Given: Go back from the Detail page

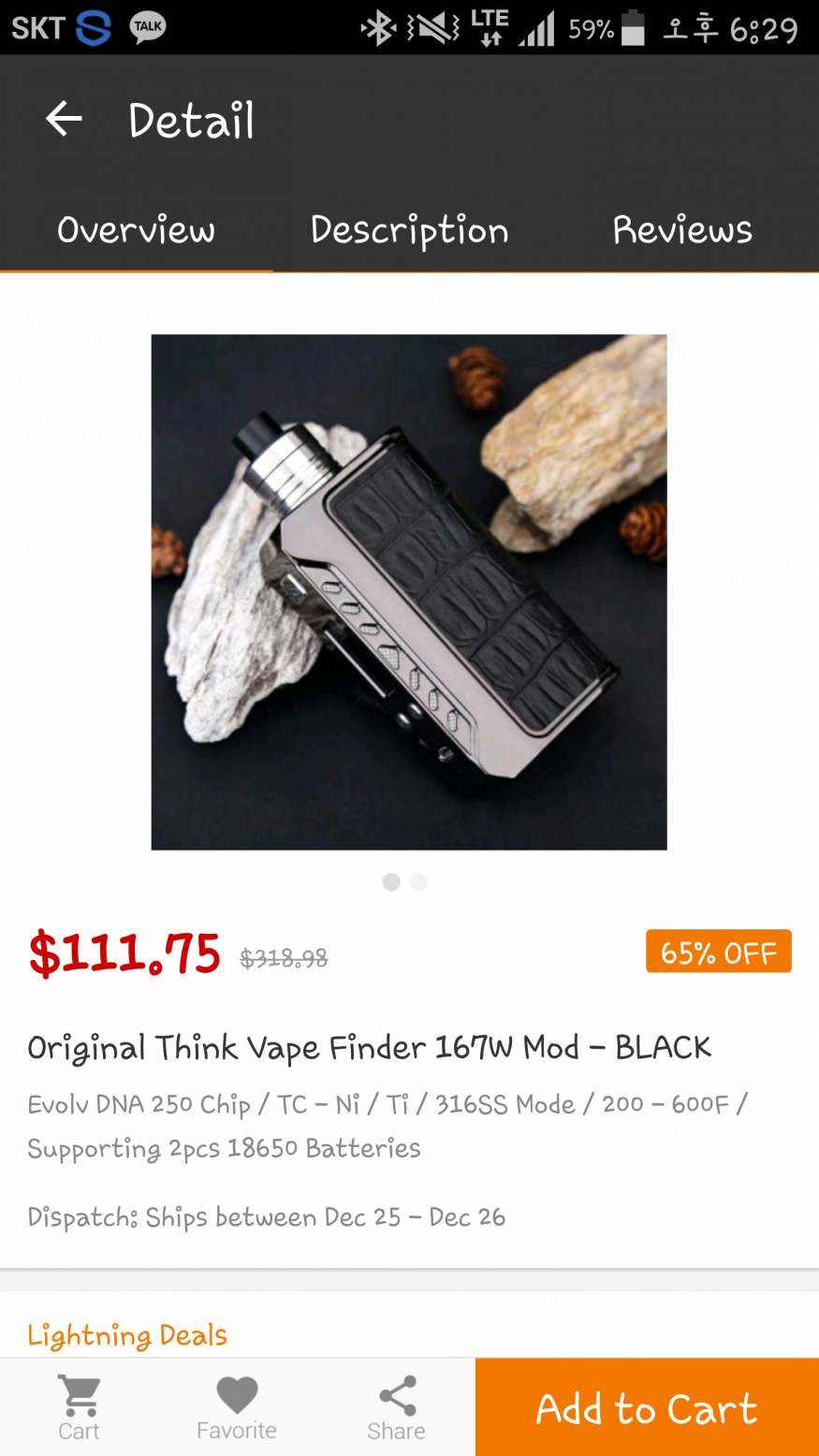Looking at the screenshot, I should [64, 120].
